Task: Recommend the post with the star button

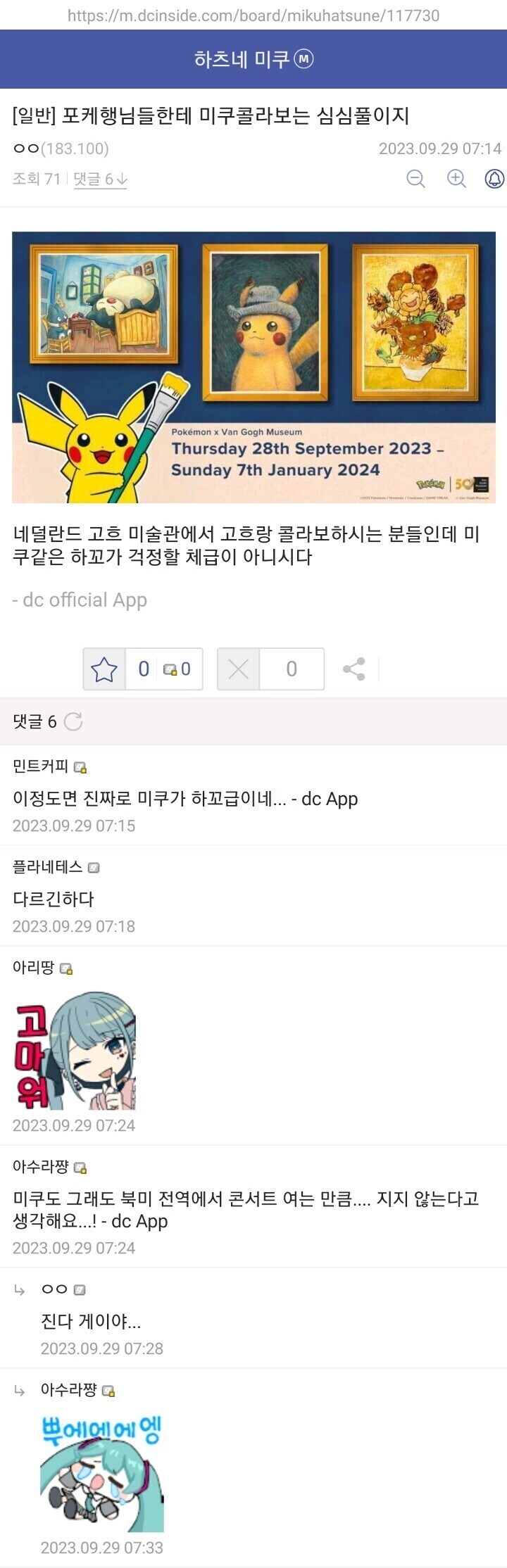Action: point(104,669)
